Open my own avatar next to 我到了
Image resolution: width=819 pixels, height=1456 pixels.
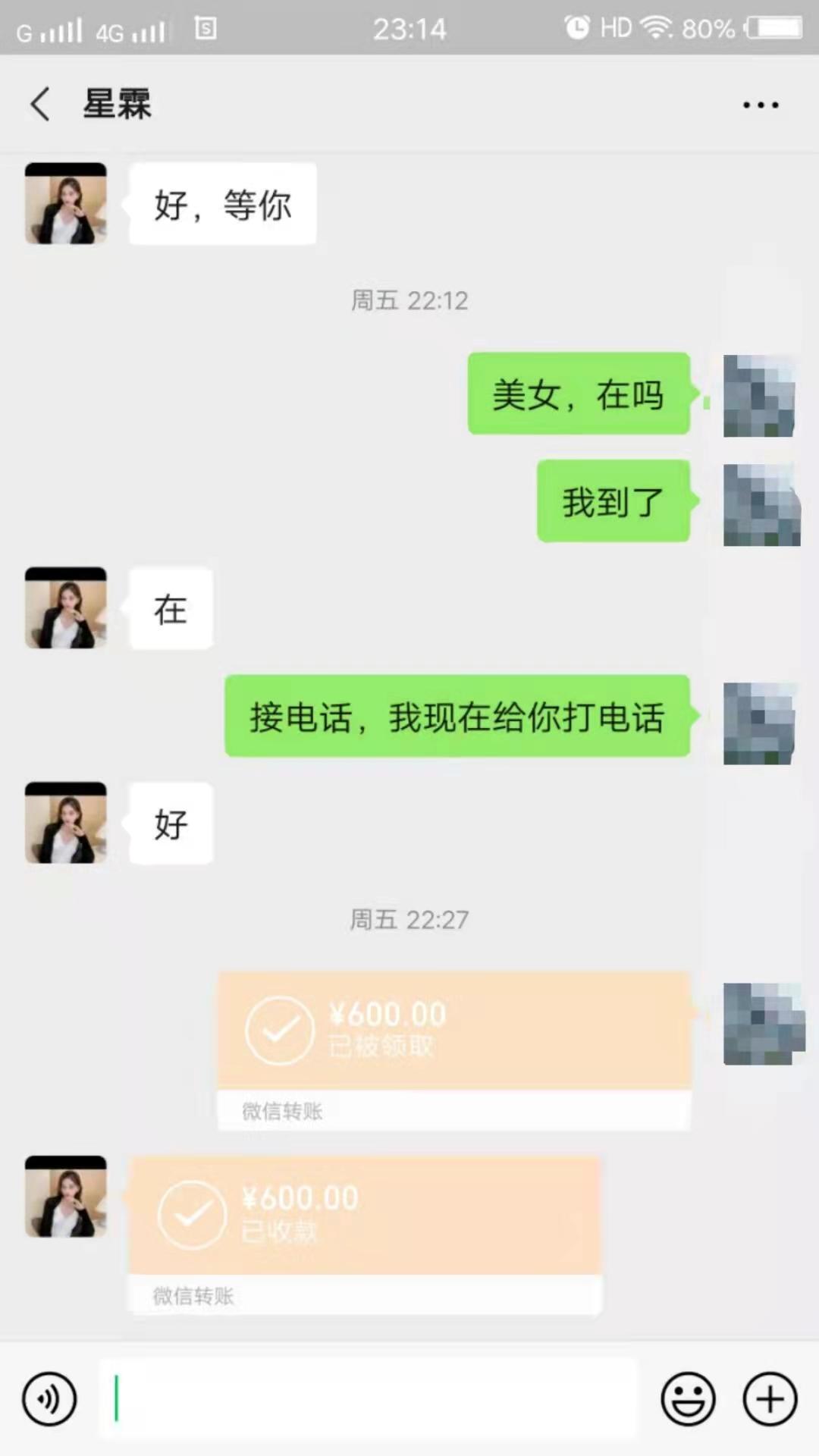(761, 504)
